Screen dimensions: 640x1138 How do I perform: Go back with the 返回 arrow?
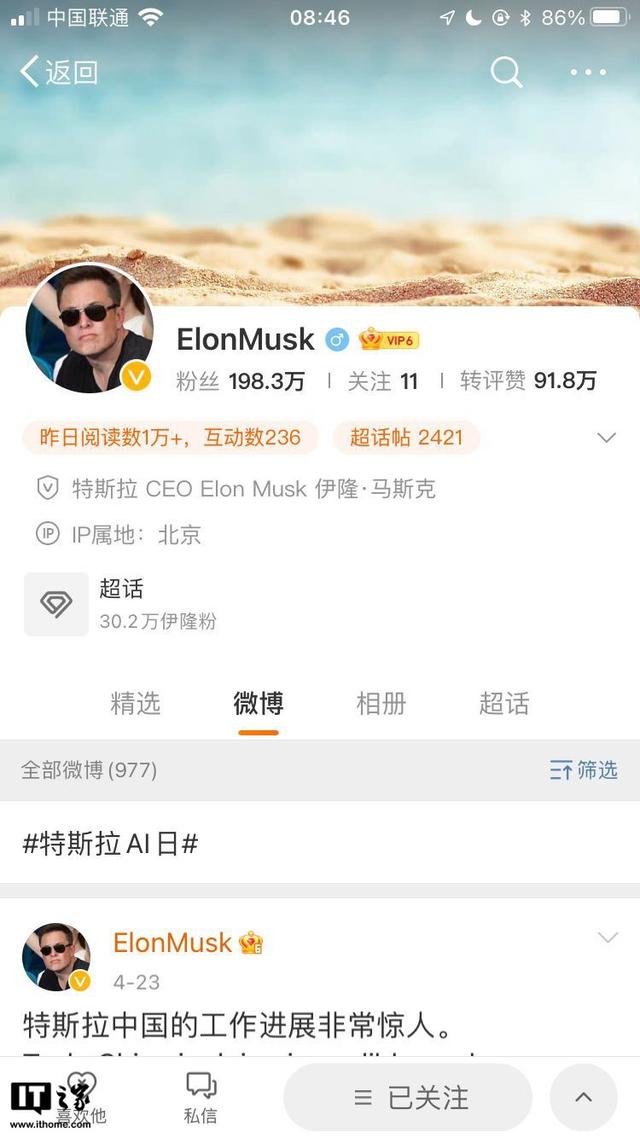[58, 72]
